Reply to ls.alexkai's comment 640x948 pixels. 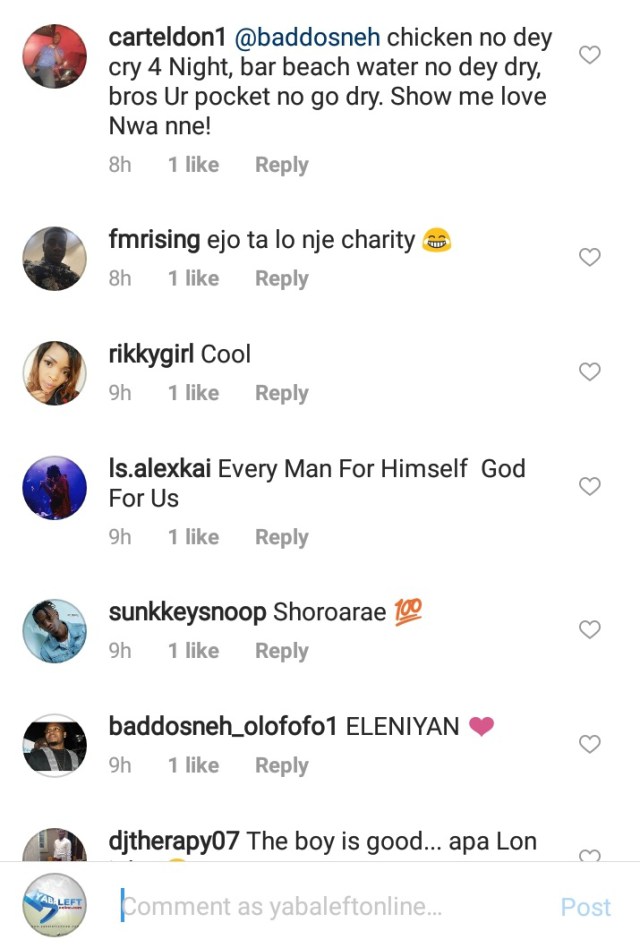click(281, 537)
